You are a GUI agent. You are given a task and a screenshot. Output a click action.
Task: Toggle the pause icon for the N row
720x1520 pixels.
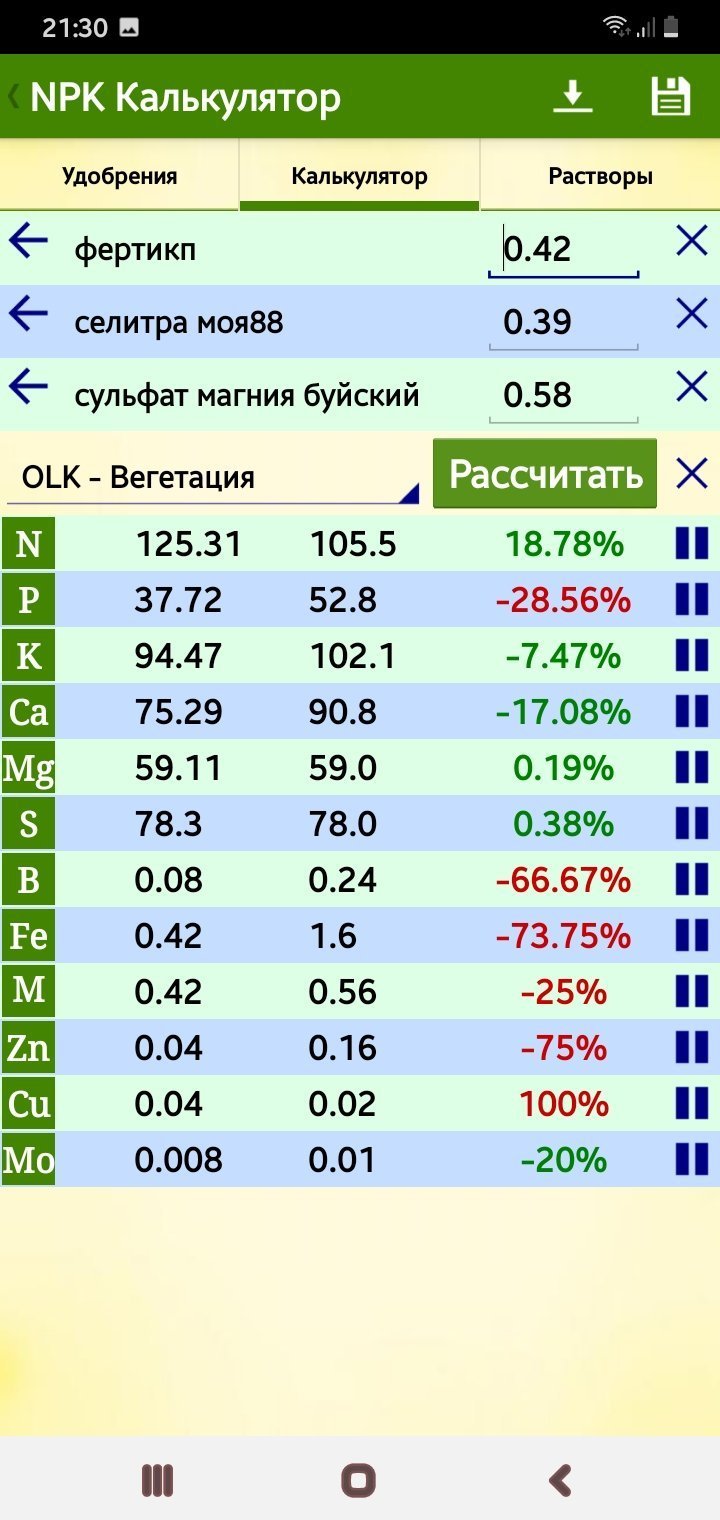pyautogui.click(x=692, y=543)
